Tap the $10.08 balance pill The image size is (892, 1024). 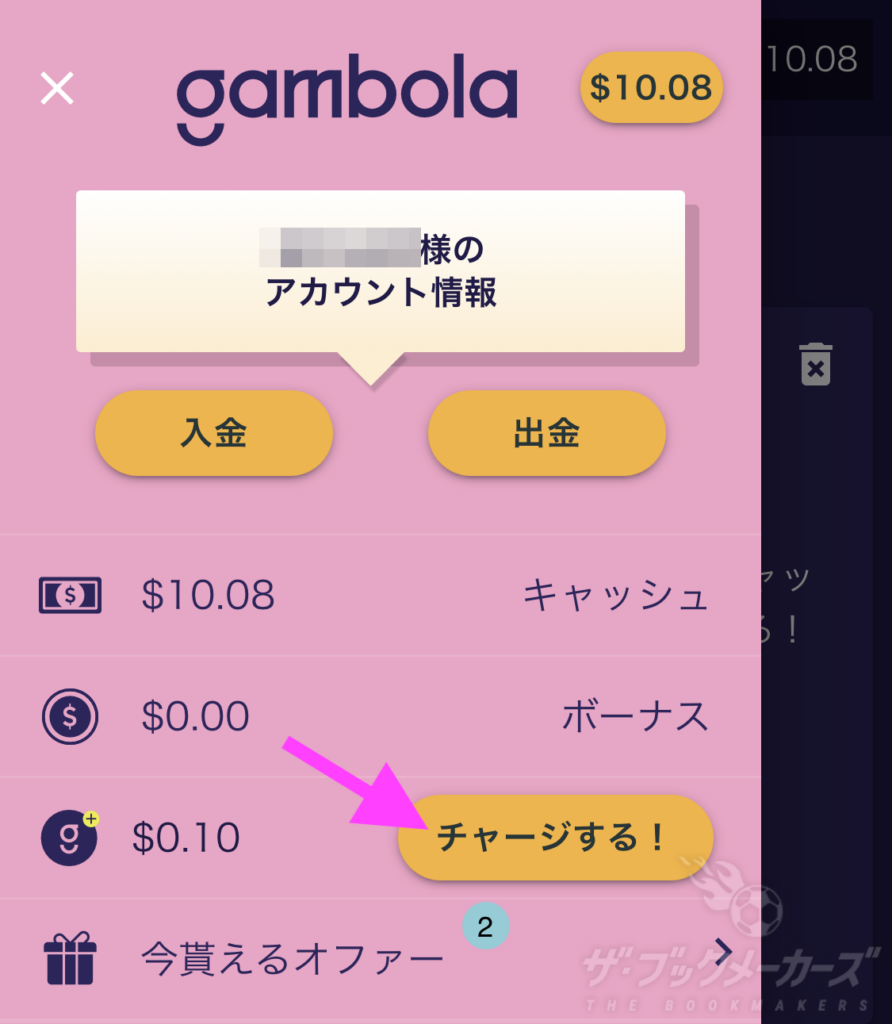coord(651,88)
